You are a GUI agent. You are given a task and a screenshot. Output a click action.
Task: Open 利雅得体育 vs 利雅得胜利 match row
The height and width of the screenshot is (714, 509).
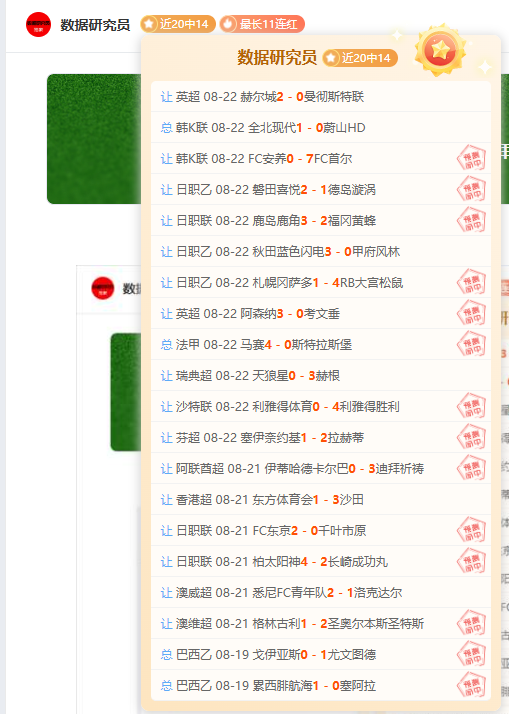click(x=321, y=407)
